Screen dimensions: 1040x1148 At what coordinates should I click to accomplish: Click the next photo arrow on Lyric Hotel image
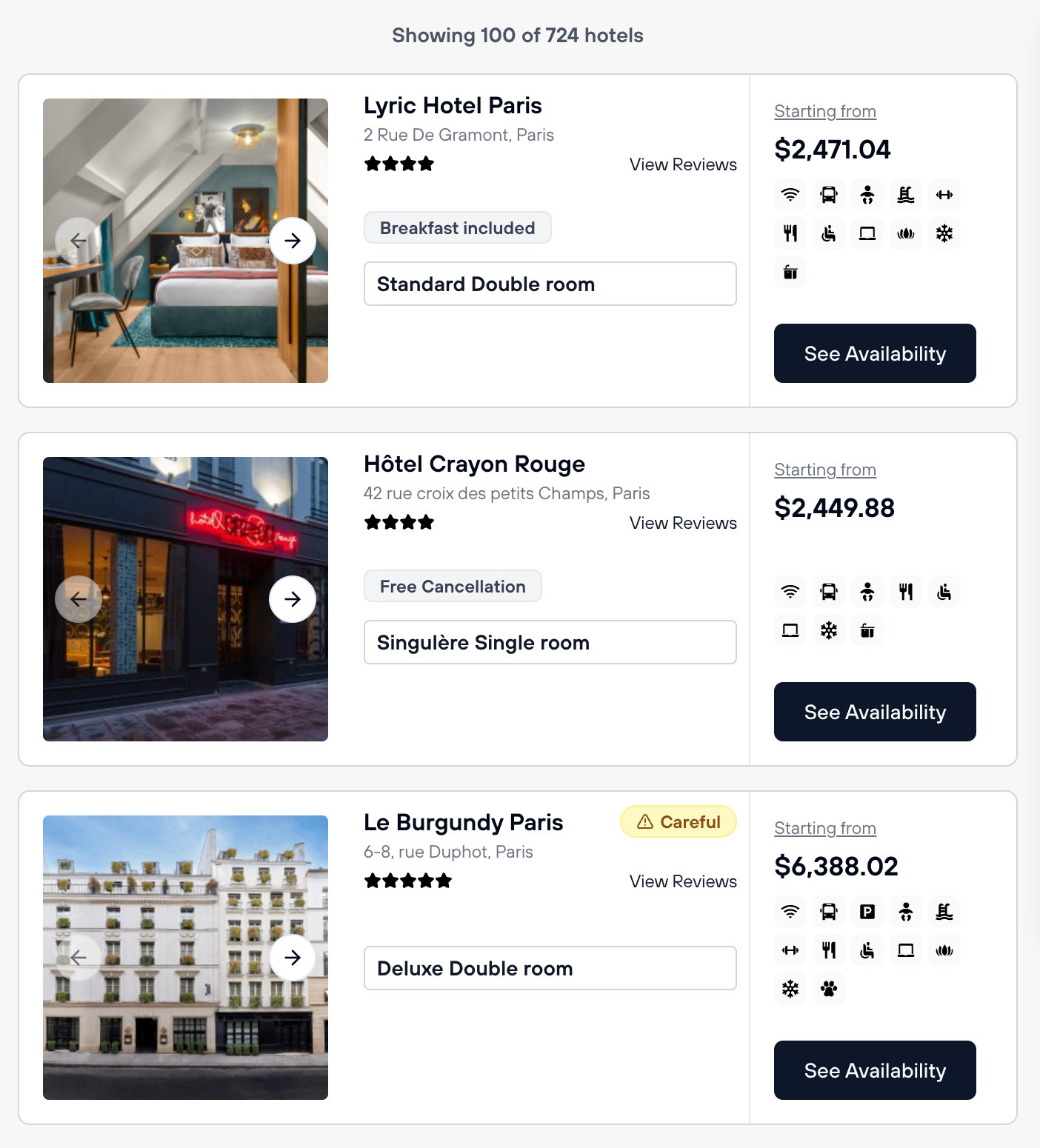pos(293,241)
